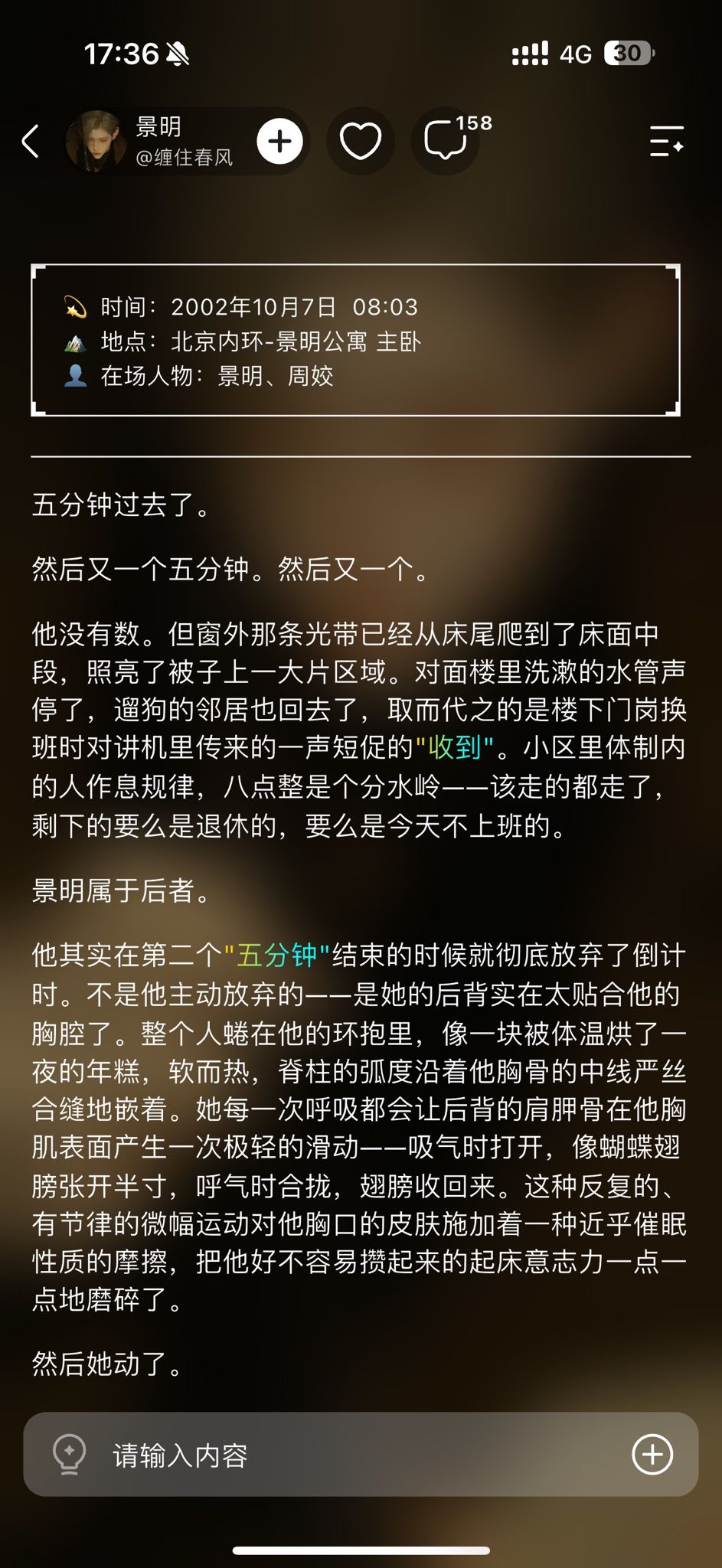Follow 景明 with the plus button

279,142
